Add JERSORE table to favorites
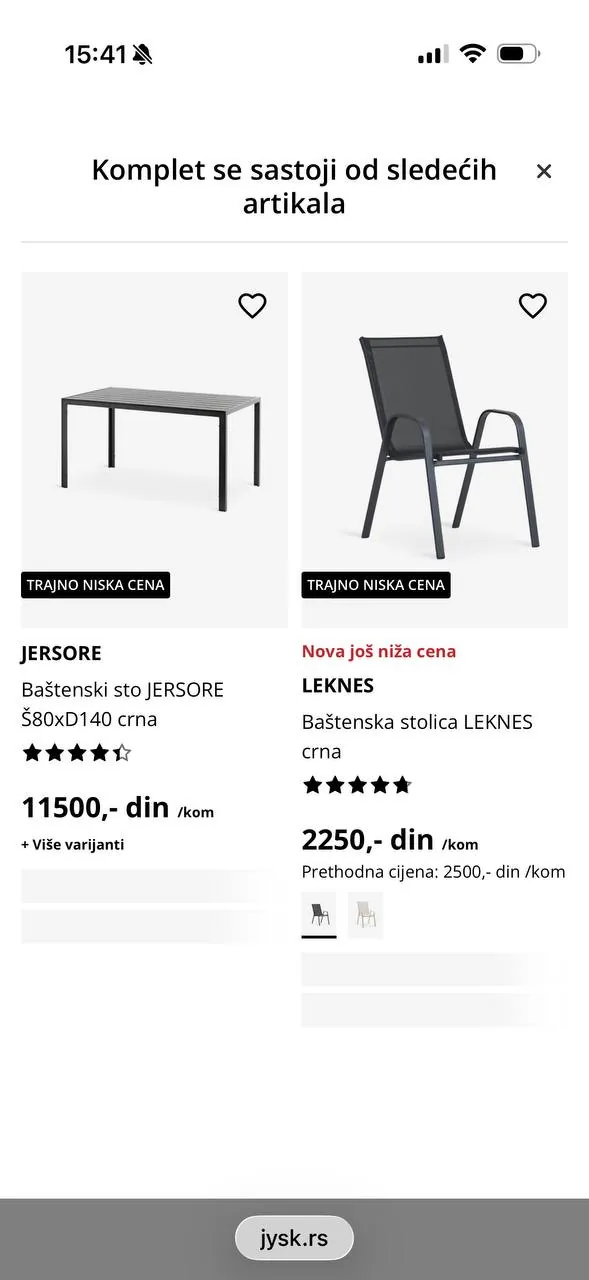This screenshot has width=589, height=1280. coord(252,306)
